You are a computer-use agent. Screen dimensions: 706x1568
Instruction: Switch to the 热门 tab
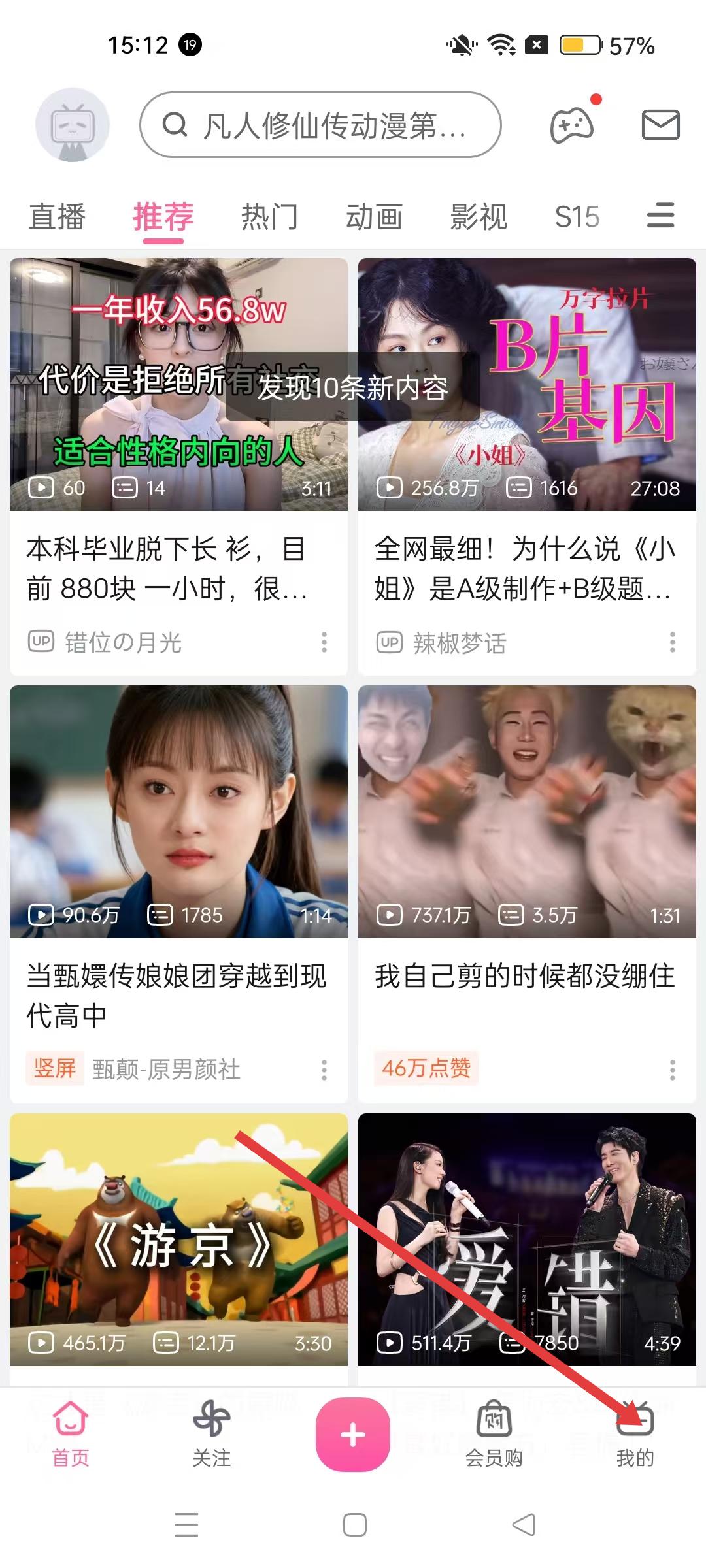coord(269,217)
